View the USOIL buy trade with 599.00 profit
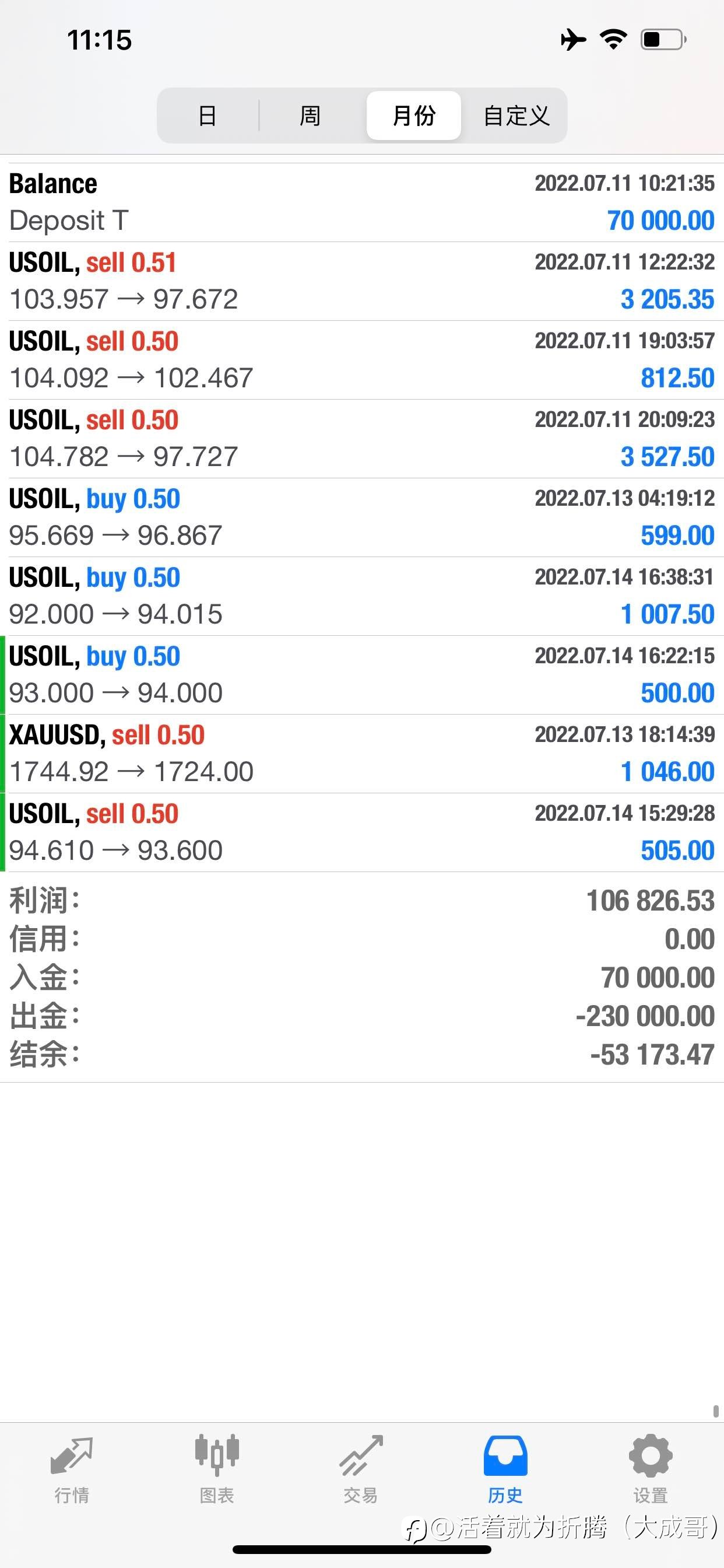Image resolution: width=724 pixels, height=1568 pixels. click(362, 517)
